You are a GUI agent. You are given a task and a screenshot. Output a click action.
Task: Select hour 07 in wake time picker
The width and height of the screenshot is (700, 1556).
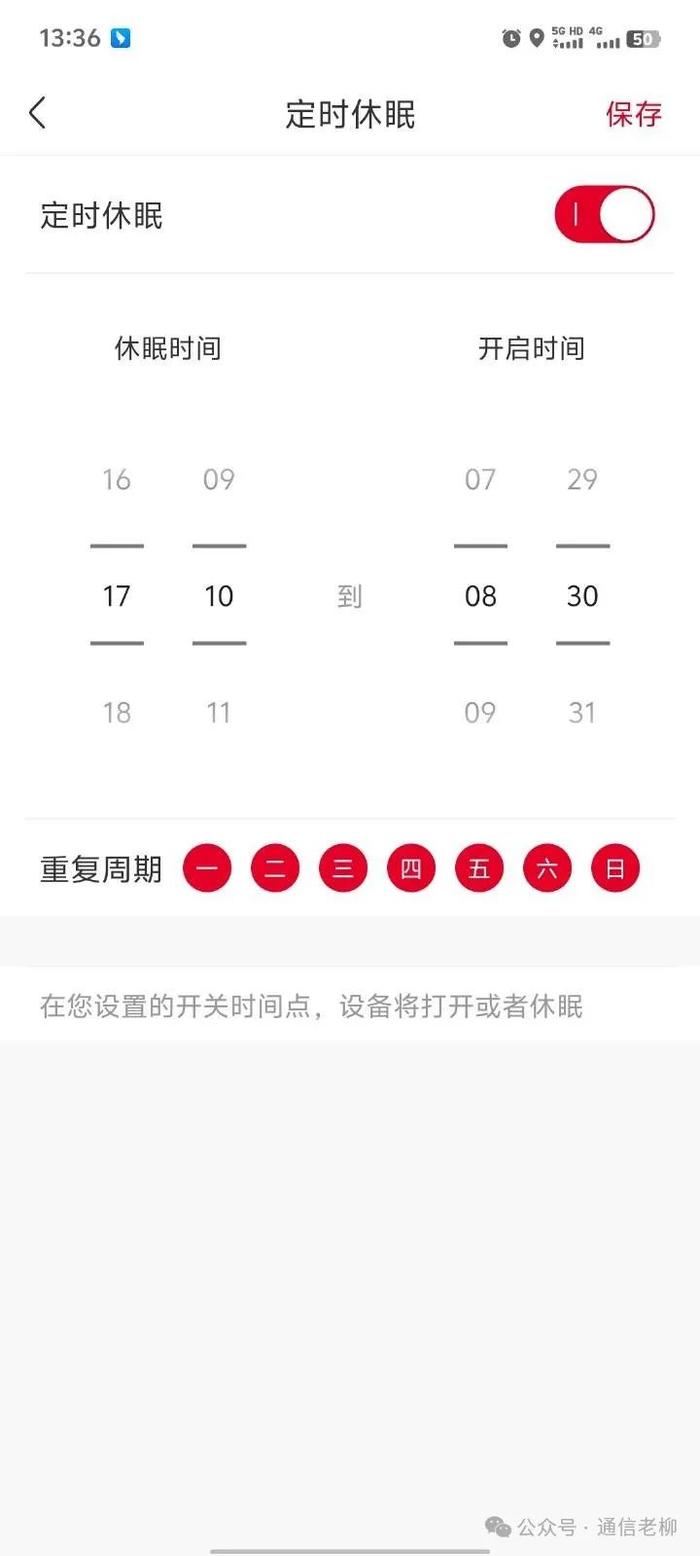481,480
